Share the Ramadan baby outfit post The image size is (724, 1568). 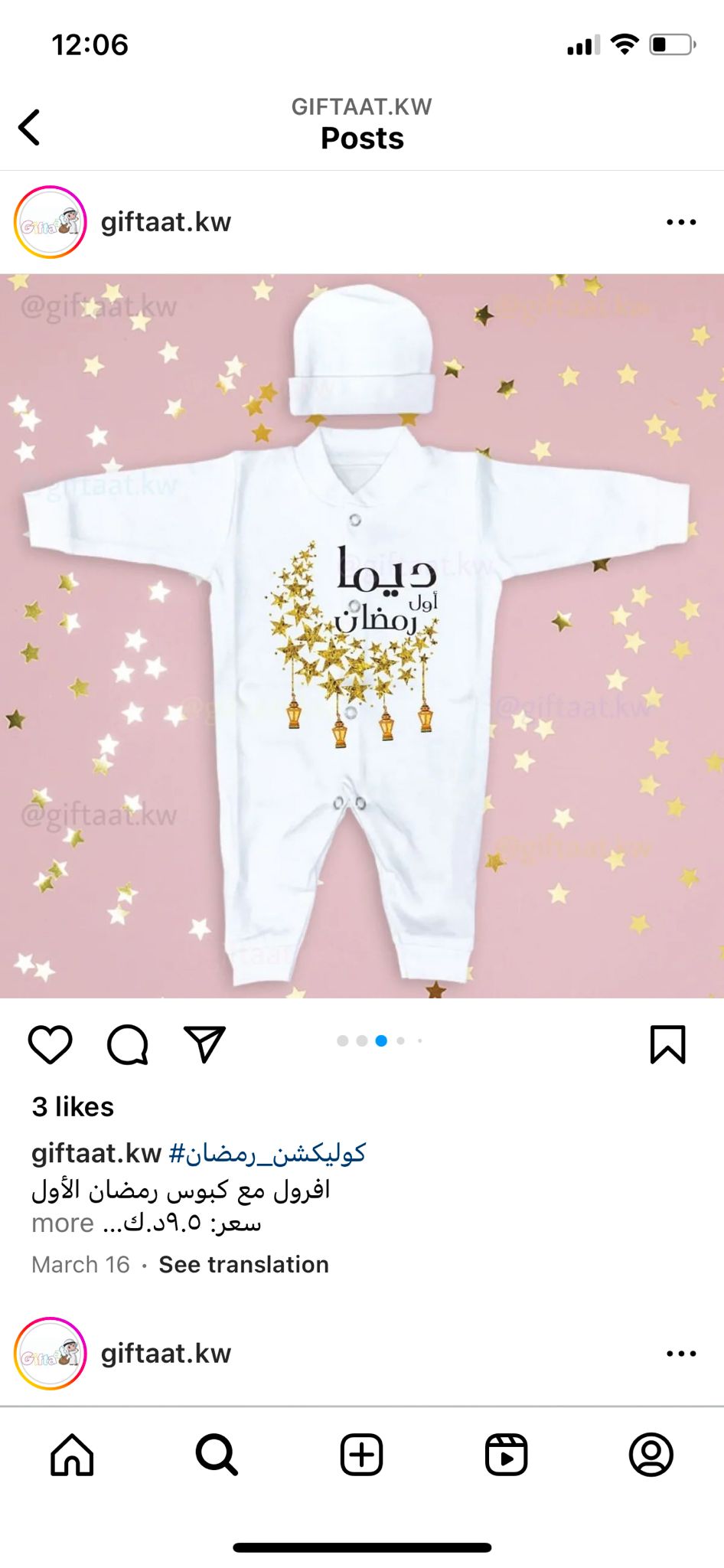click(x=205, y=1044)
